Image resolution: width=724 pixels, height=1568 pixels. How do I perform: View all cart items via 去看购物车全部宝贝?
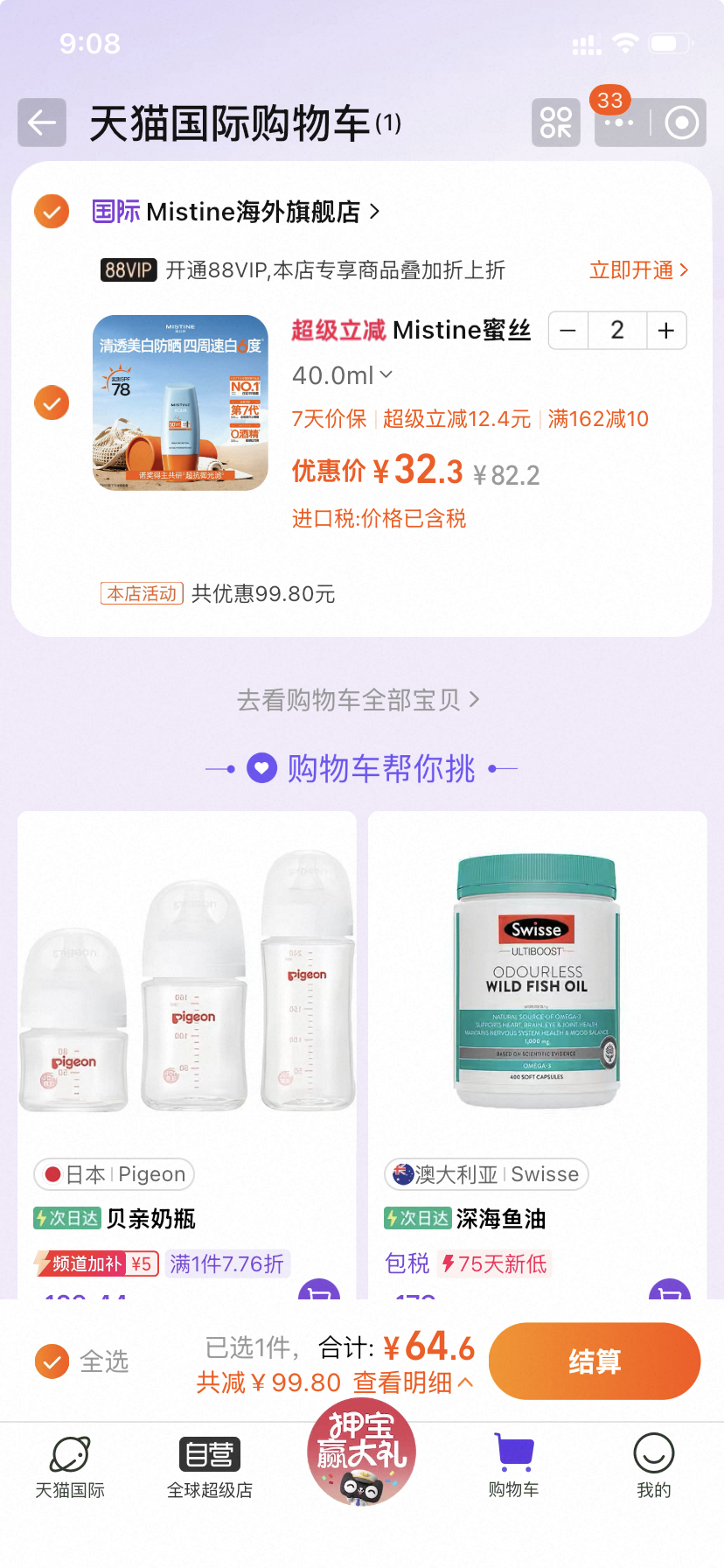(x=358, y=700)
